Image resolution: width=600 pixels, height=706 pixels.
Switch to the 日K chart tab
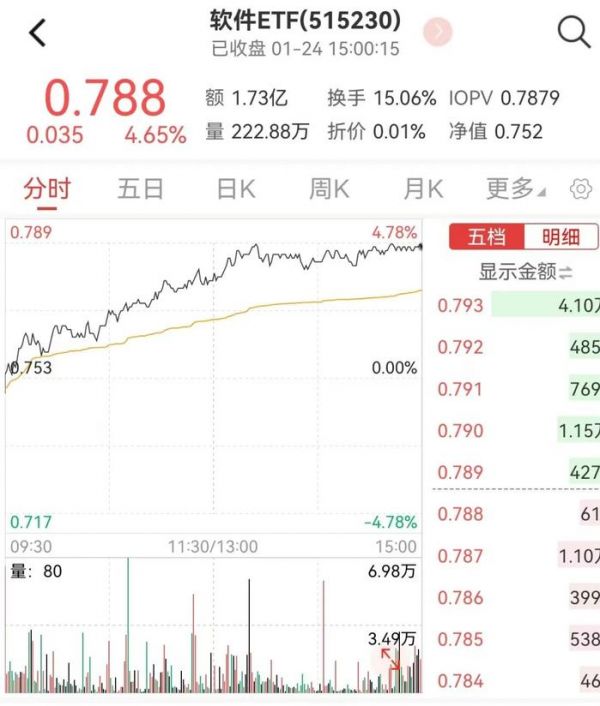coord(236,188)
